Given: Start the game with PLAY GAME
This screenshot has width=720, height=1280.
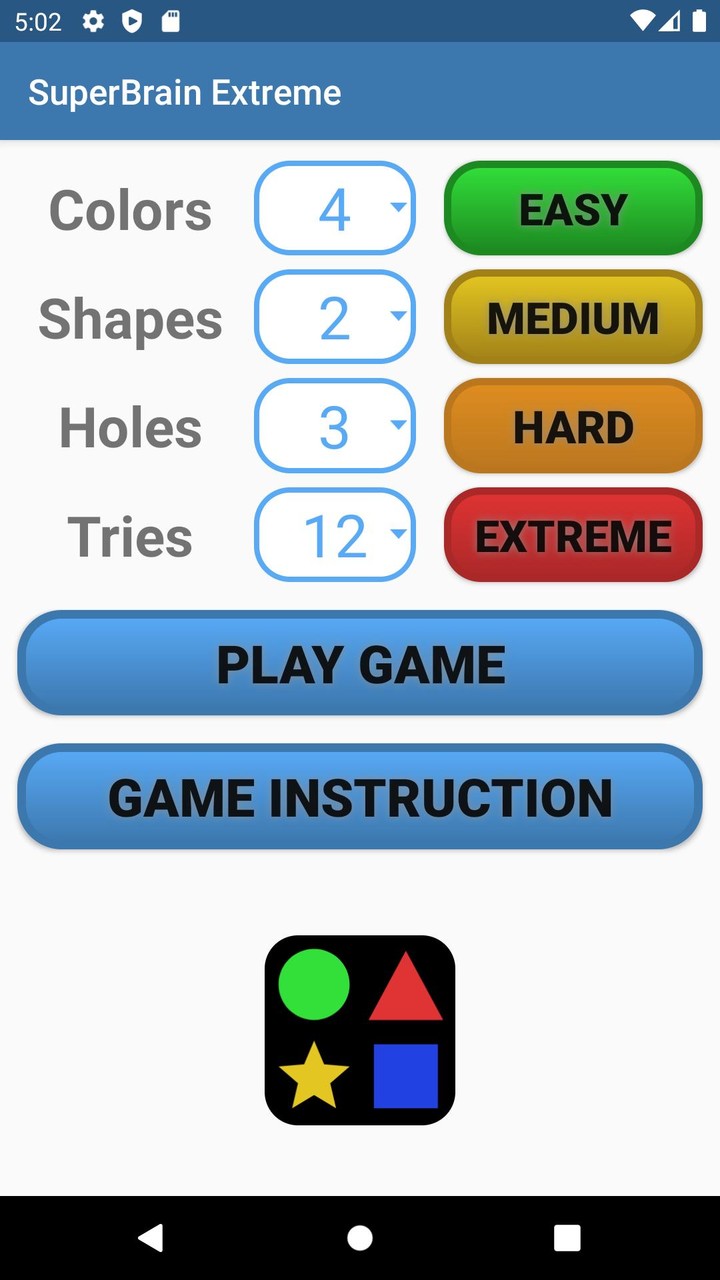Looking at the screenshot, I should [x=360, y=662].
